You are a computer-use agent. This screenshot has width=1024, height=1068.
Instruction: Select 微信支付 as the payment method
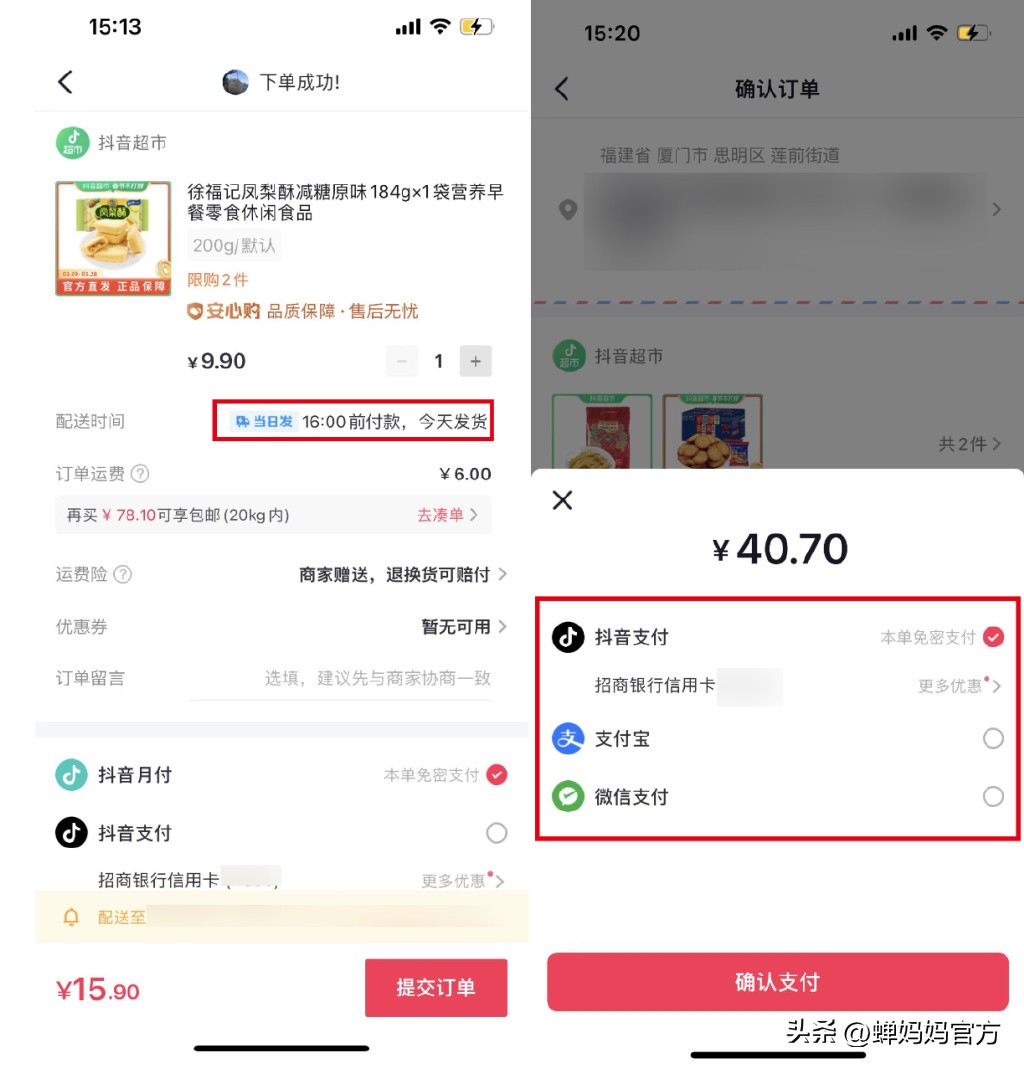pos(993,797)
